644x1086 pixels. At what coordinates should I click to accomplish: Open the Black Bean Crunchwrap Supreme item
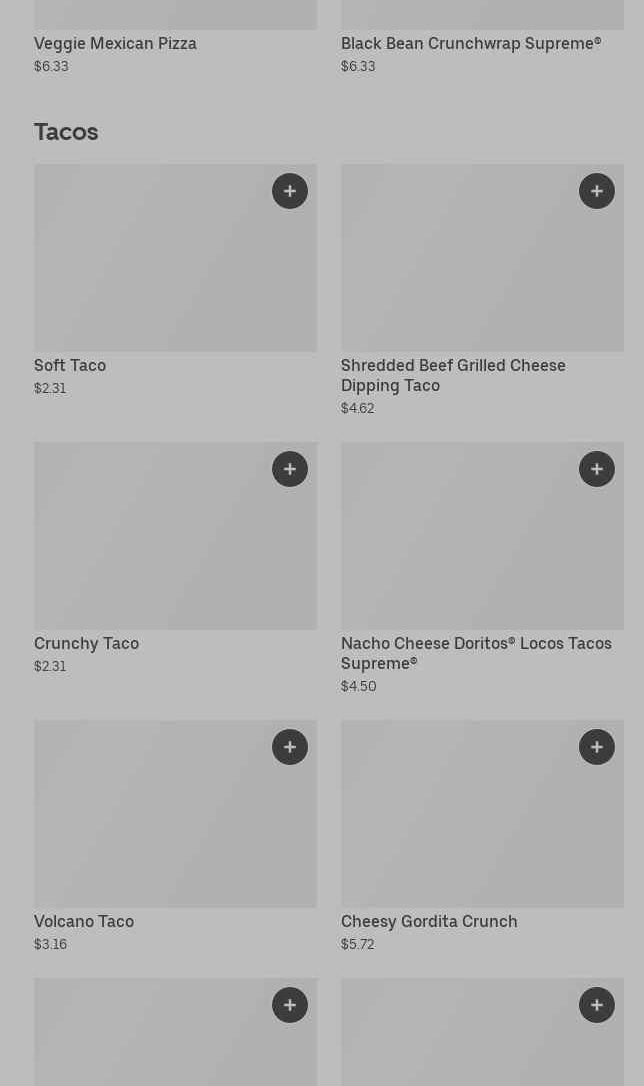coord(470,44)
